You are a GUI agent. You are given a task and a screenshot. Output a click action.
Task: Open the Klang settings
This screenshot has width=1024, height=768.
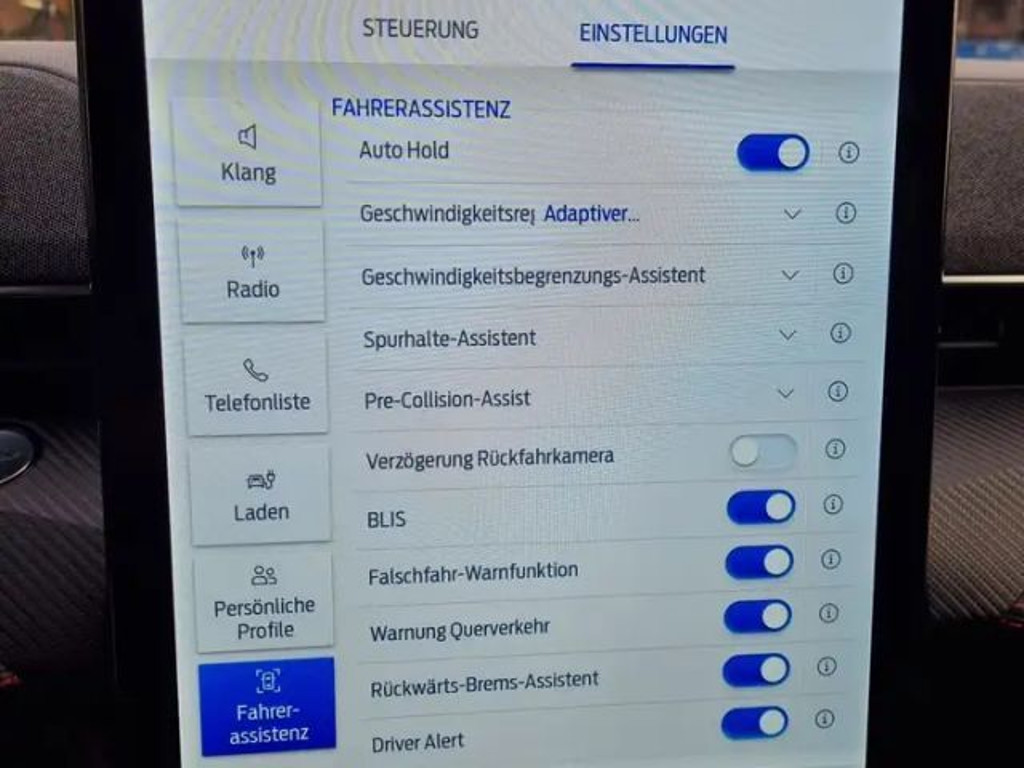point(248,153)
